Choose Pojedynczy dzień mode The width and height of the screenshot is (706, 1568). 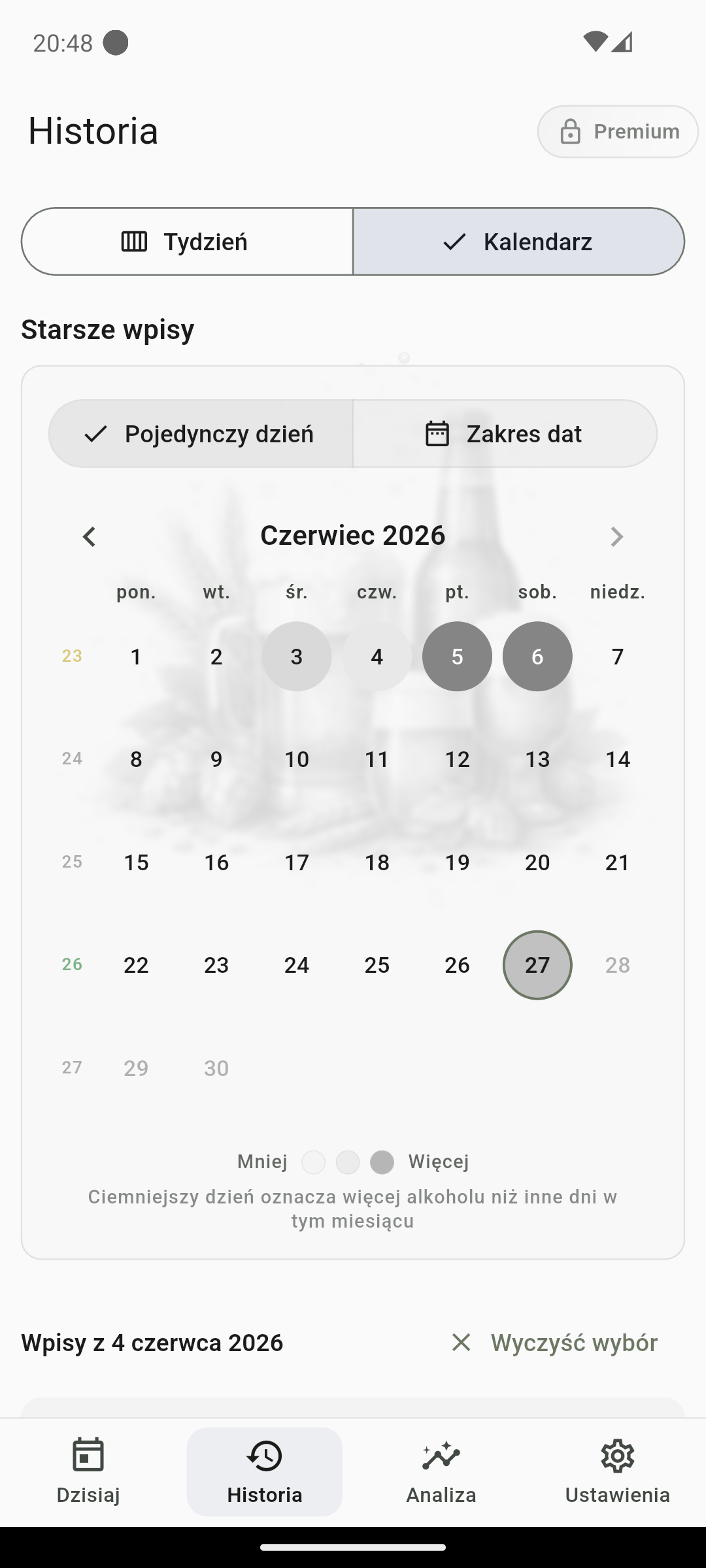pos(201,434)
